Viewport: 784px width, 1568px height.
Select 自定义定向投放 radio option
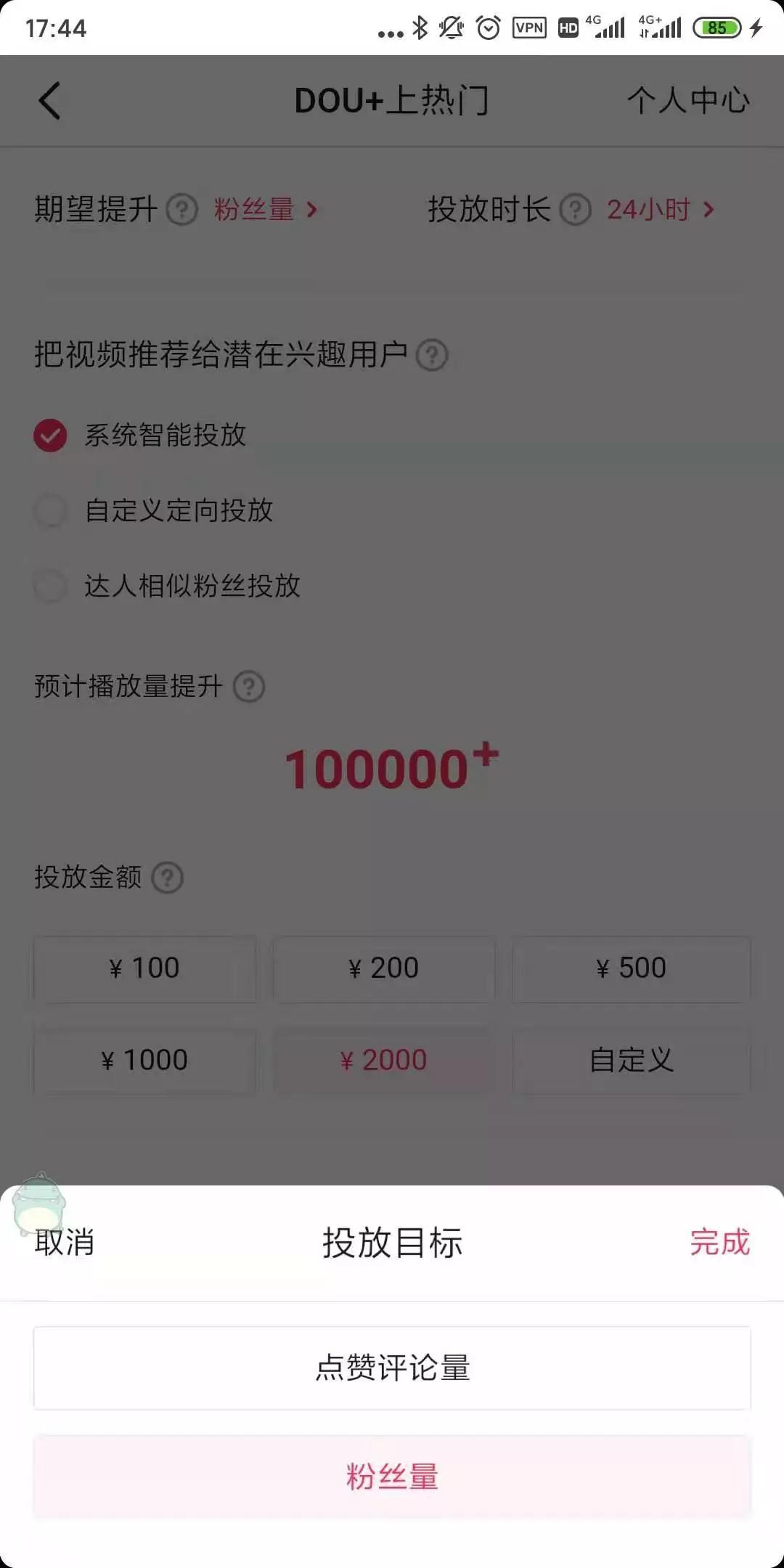[51, 510]
